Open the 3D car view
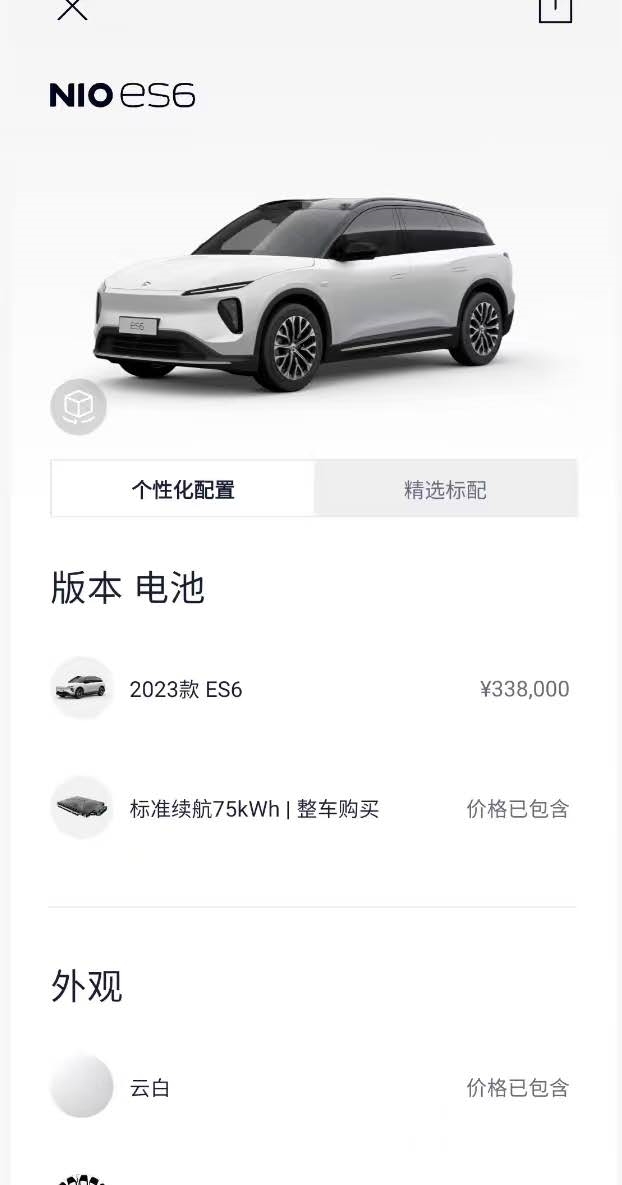622x1185 pixels. point(78,406)
